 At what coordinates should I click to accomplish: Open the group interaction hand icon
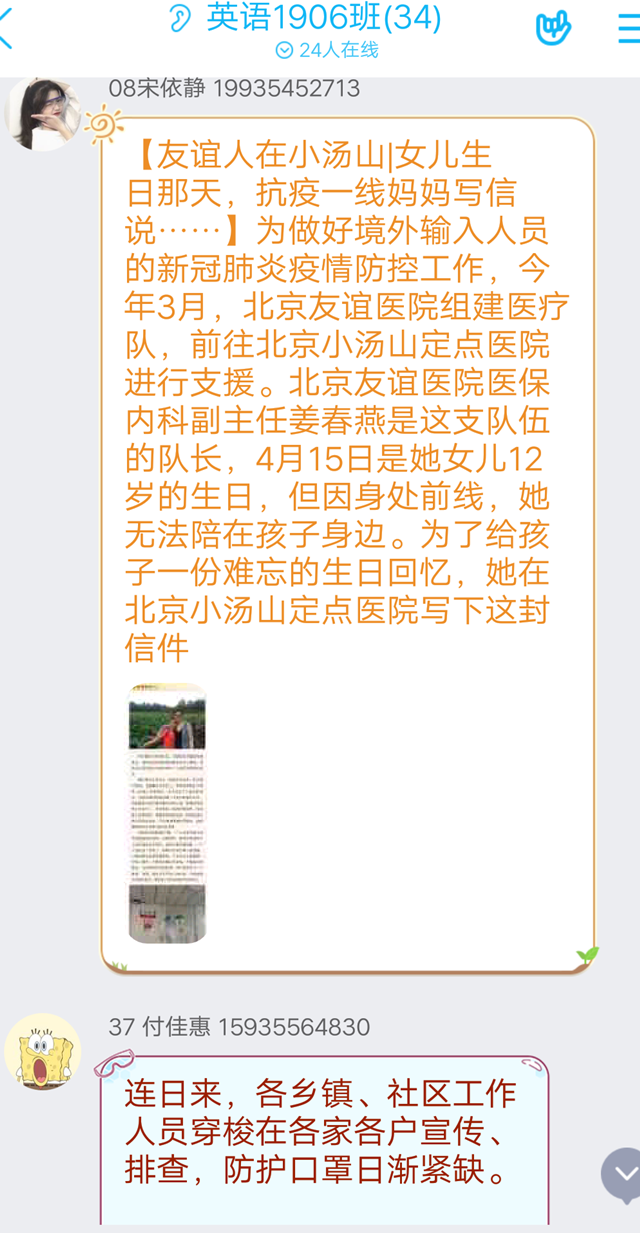[553, 28]
